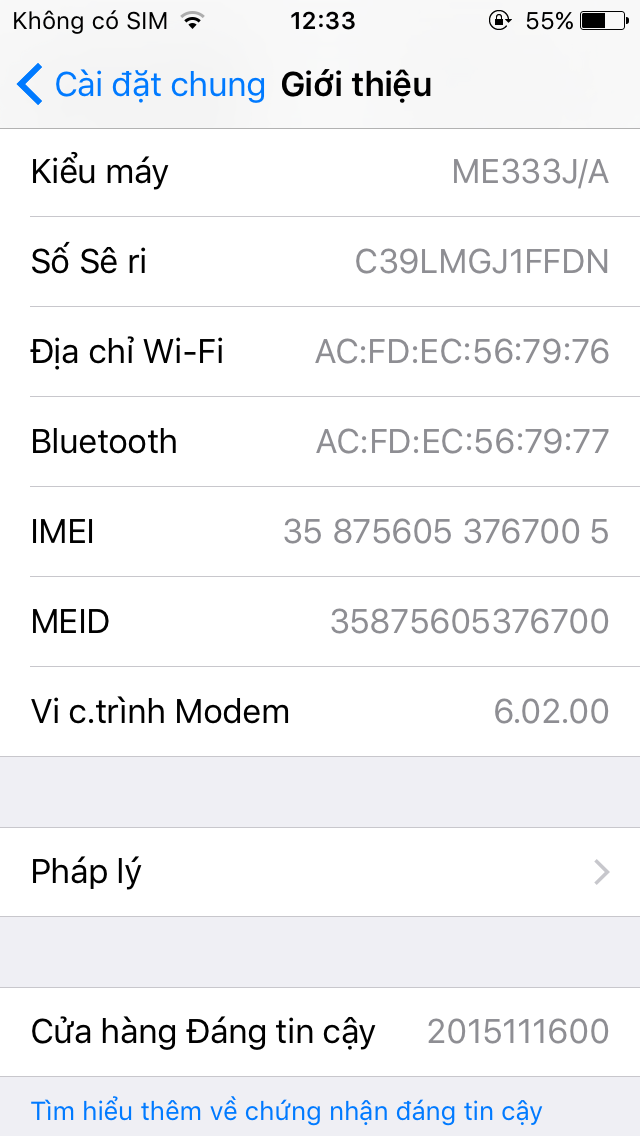Open link Tìm hiểu thêm về chứng nhận
Screen dimensions: 640x1136
[x=286, y=1111]
